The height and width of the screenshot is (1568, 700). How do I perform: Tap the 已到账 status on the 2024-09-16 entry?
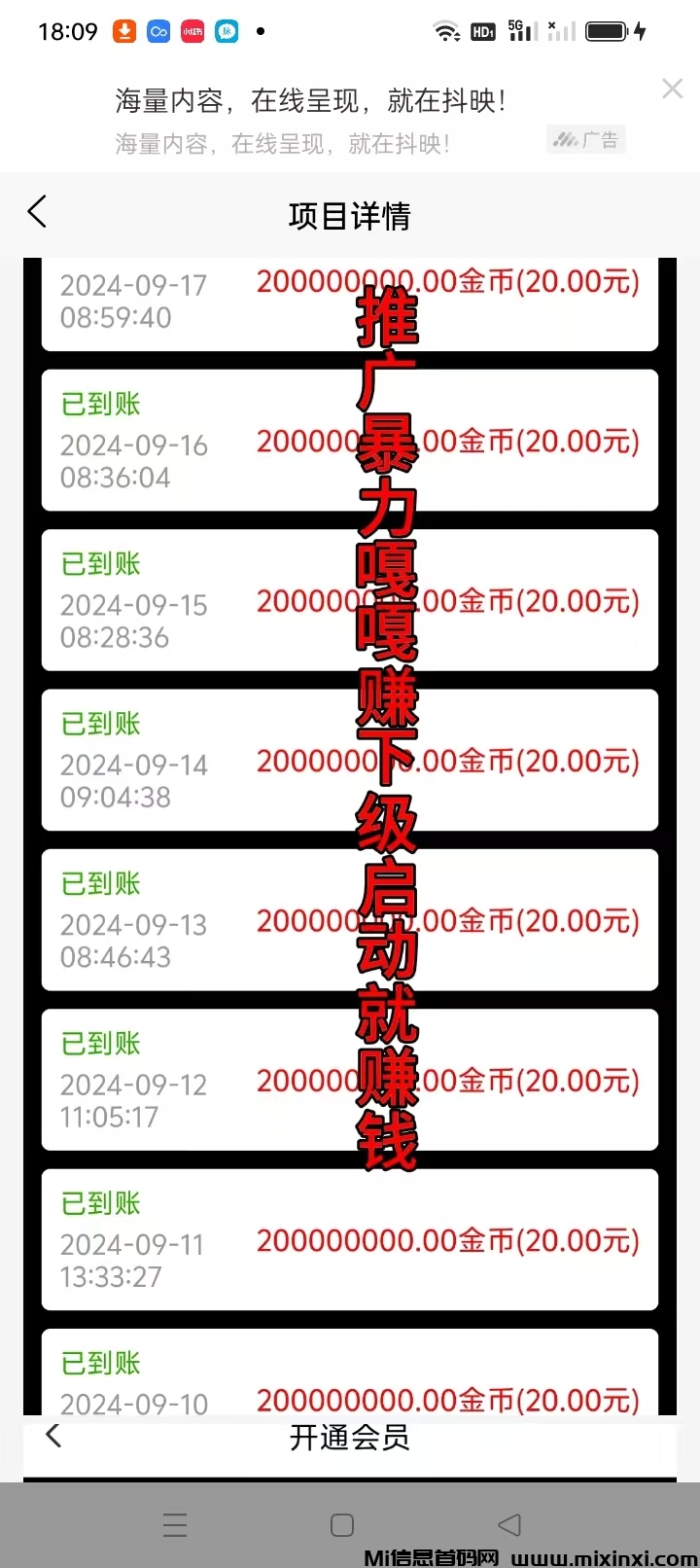pyautogui.click(x=100, y=404)
